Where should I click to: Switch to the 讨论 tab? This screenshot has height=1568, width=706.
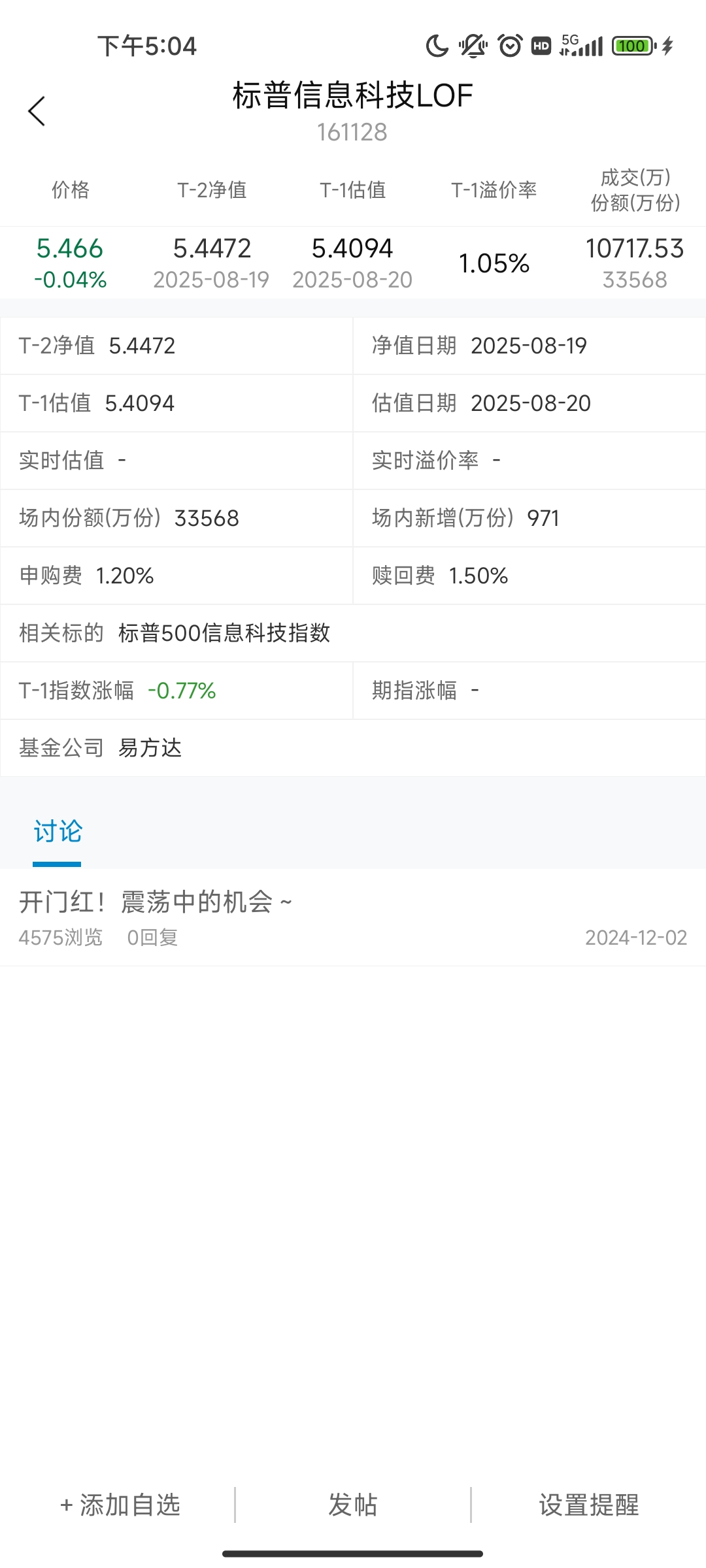coord(58,832)
